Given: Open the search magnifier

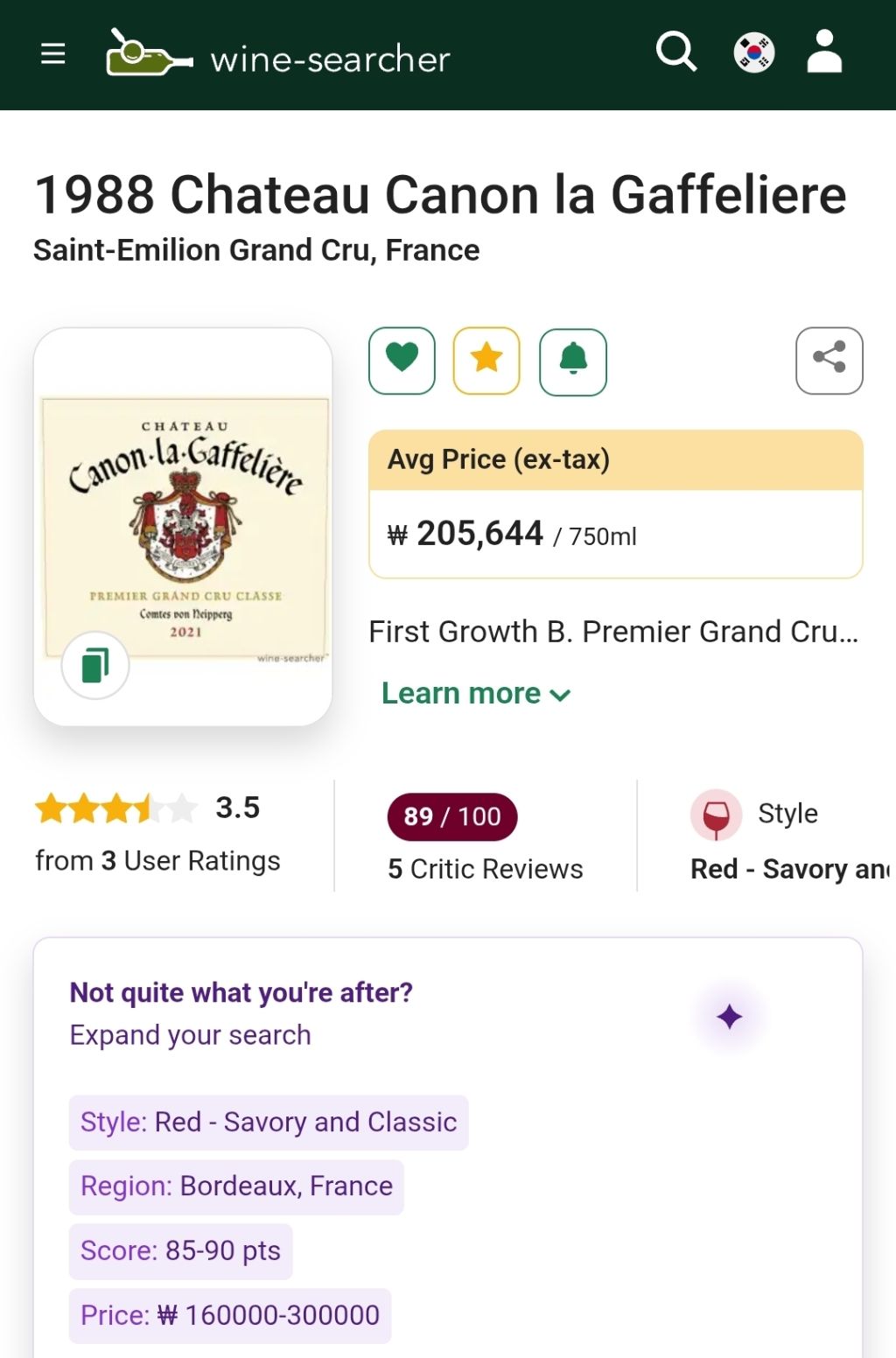Looking at the screenshot, I should click(675, 52).
